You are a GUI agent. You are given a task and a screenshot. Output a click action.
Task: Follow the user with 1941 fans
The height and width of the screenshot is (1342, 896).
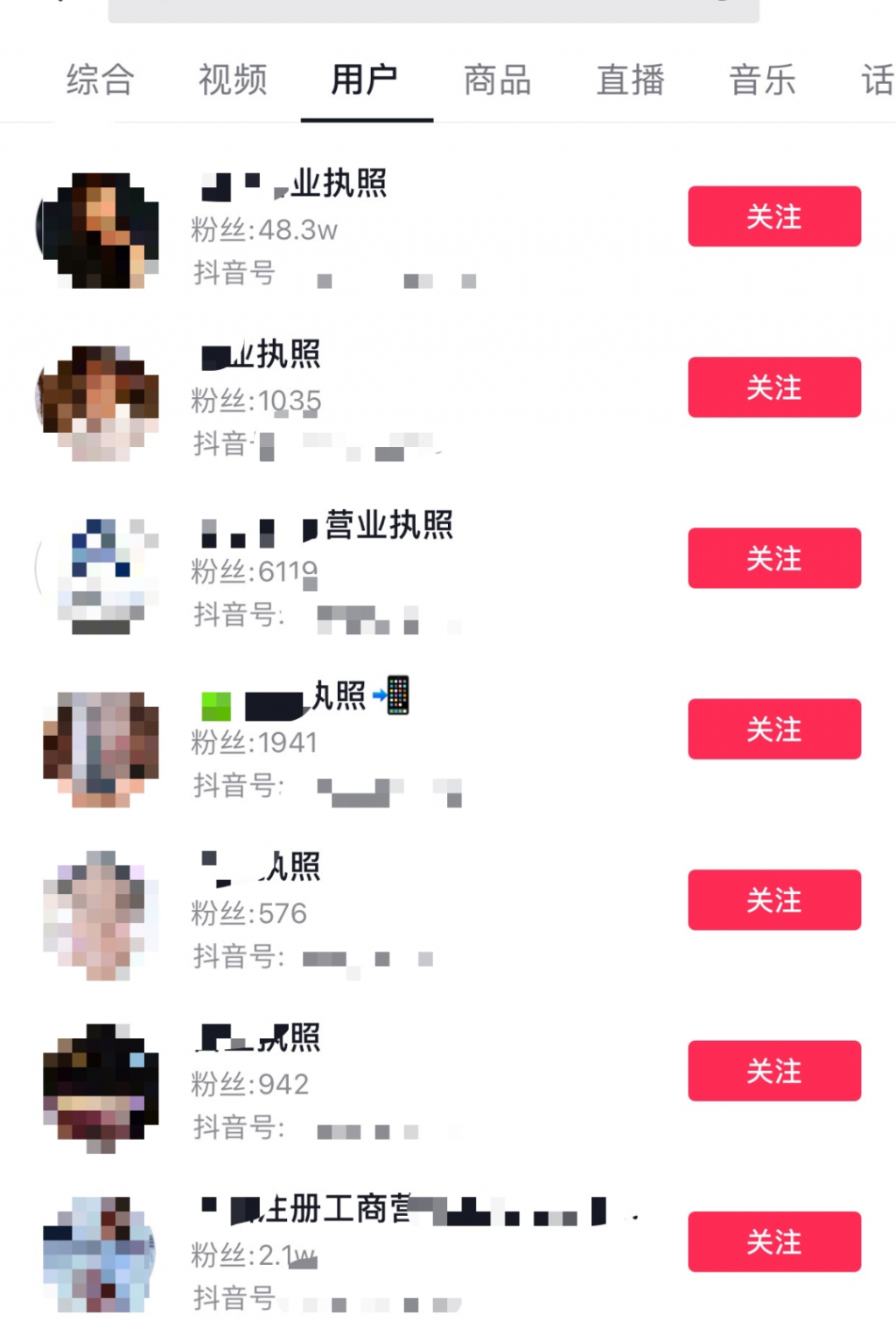point(773,729)
